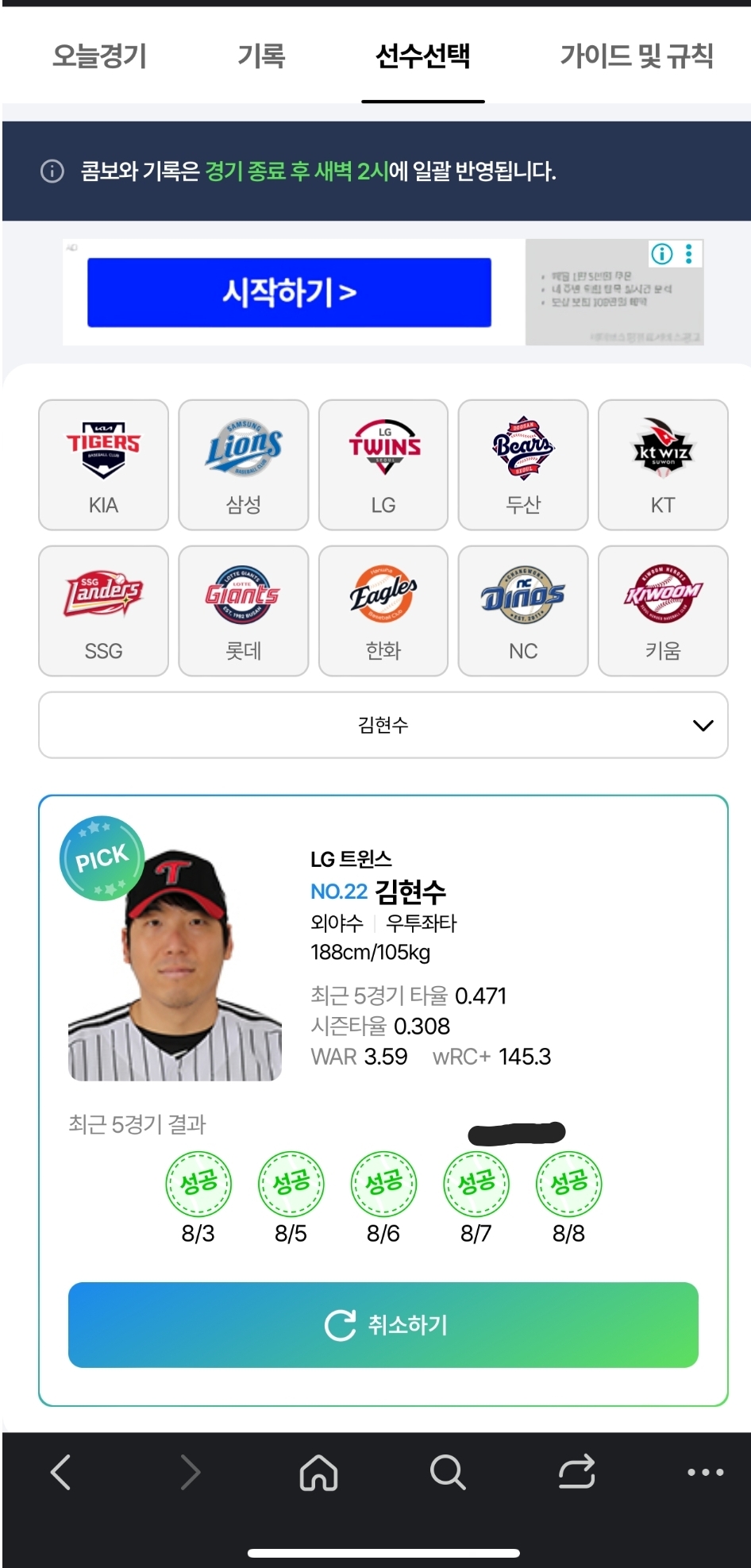Select the KIA Tigers team
751x1568 pixels.
(103, 464)
